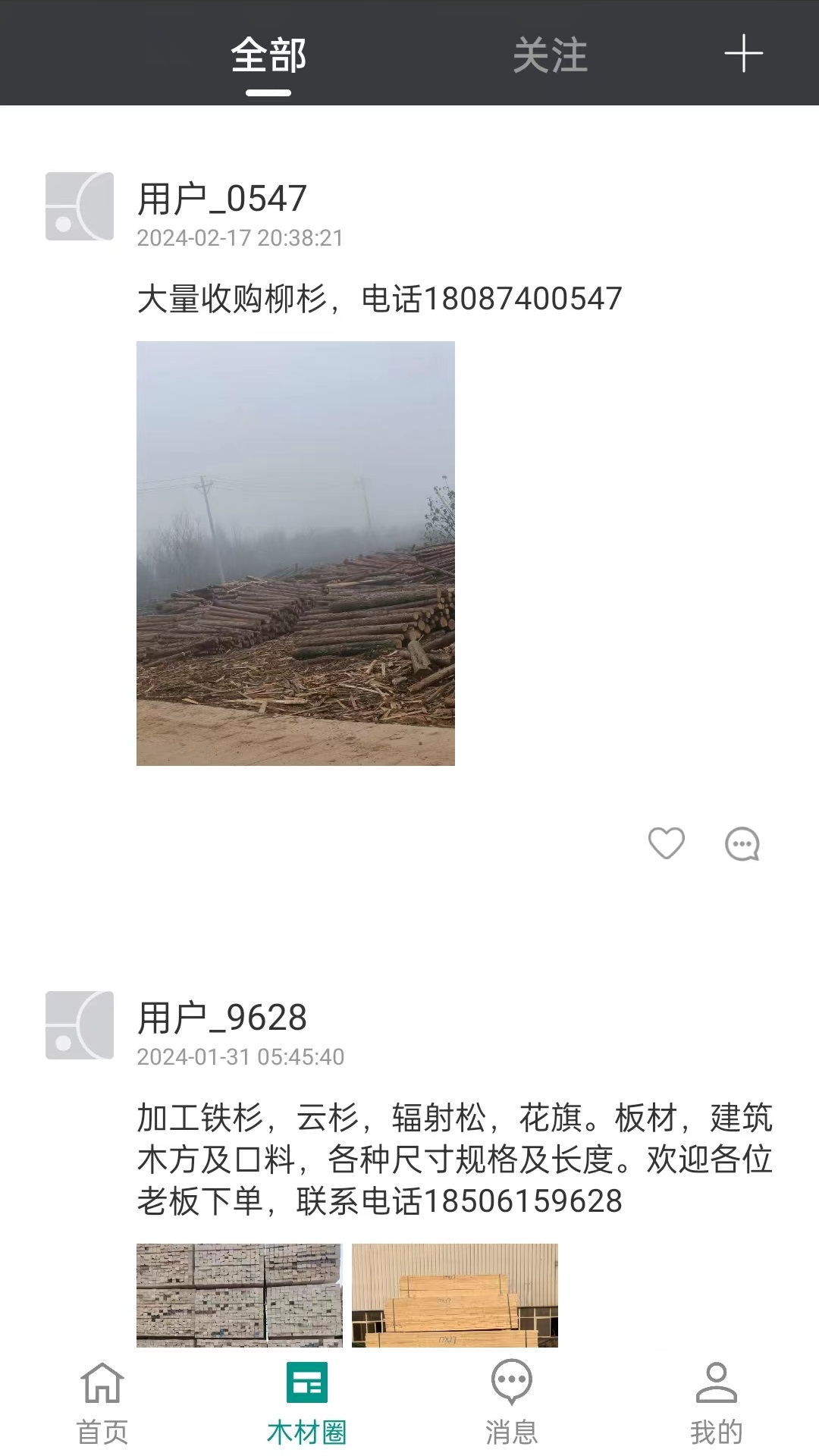Open 用户_9628's profile avatar
Screen dimensions: 819x1456
[x=80, y=1025]
